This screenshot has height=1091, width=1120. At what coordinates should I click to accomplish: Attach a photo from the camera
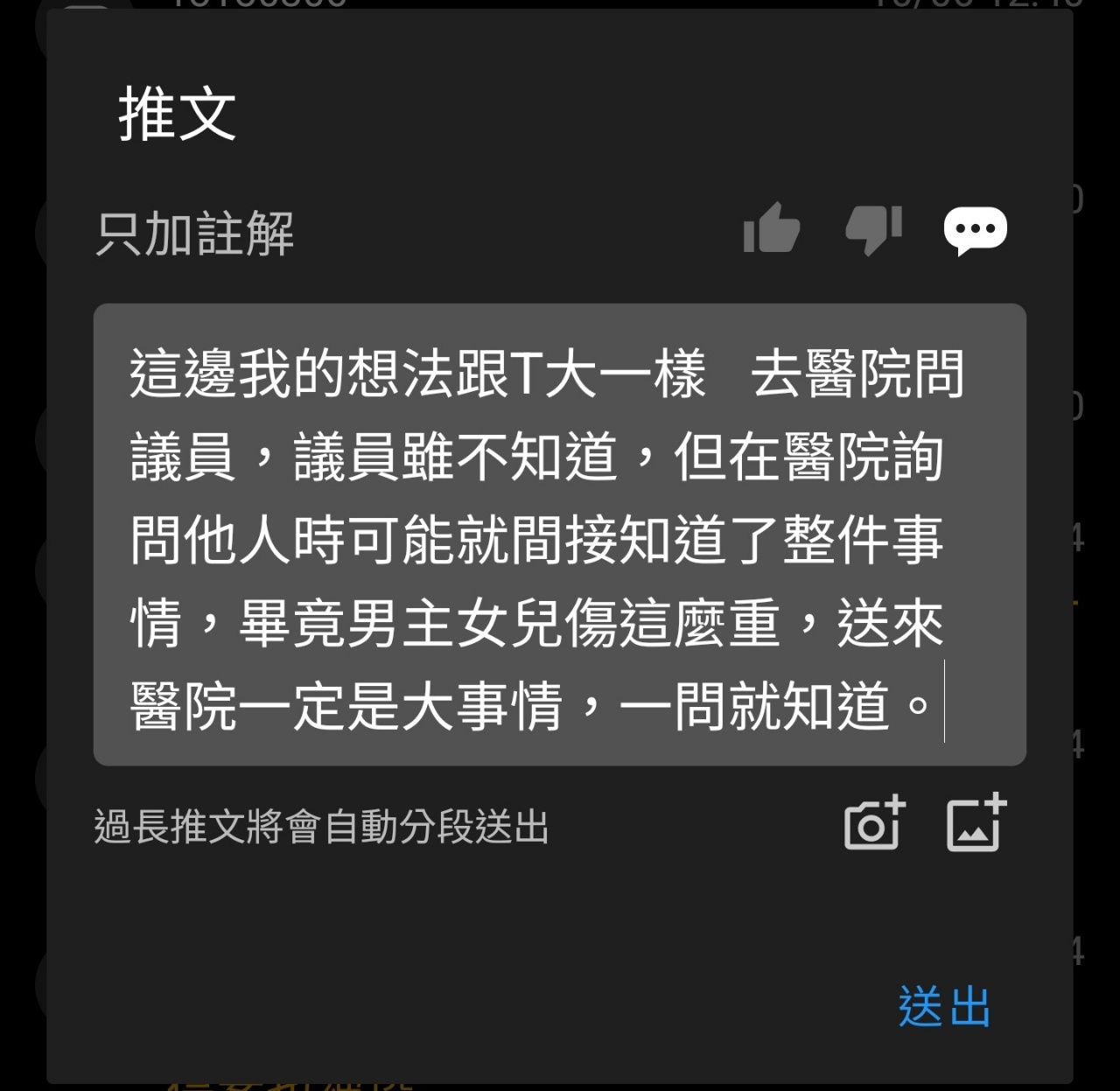click(873, 823)
